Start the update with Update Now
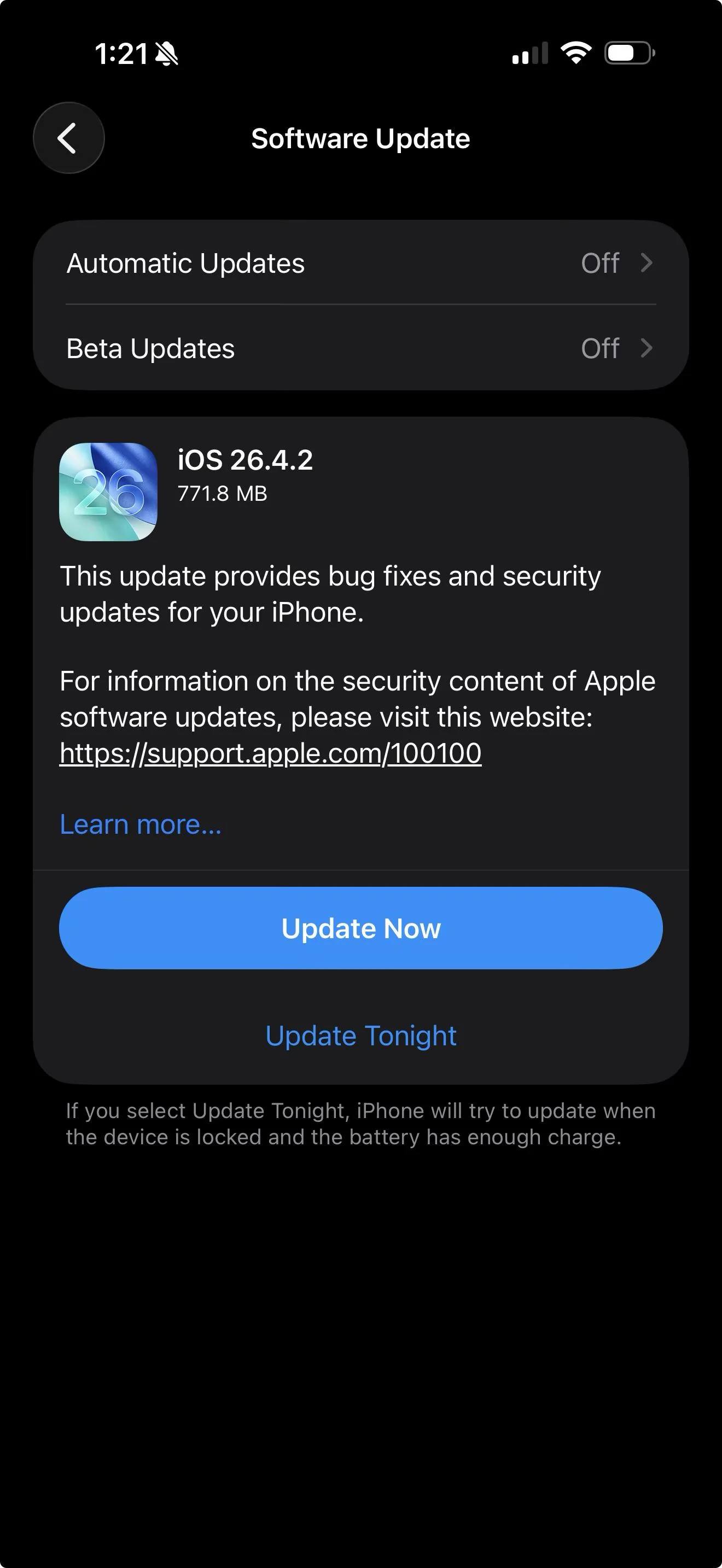Screen dimensions: 722x1568 (360, 928)
